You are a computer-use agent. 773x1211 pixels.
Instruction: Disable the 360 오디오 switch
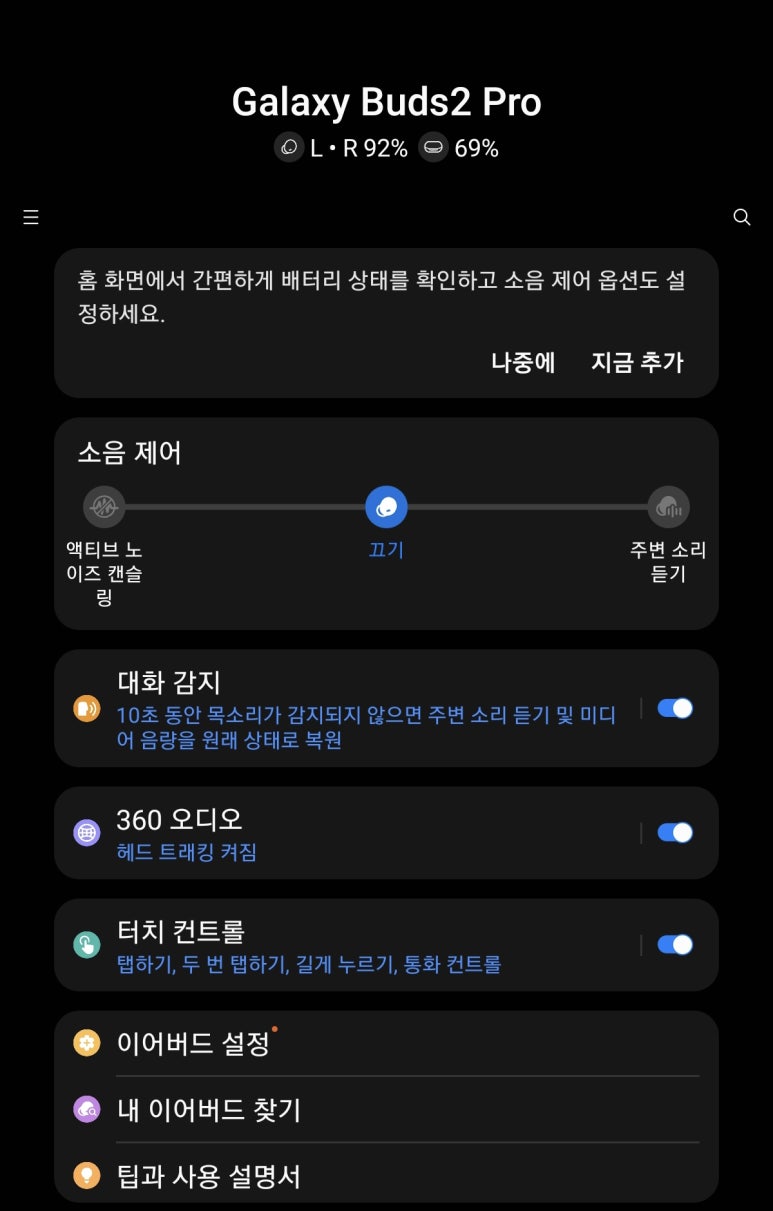(x=675, y=833)
